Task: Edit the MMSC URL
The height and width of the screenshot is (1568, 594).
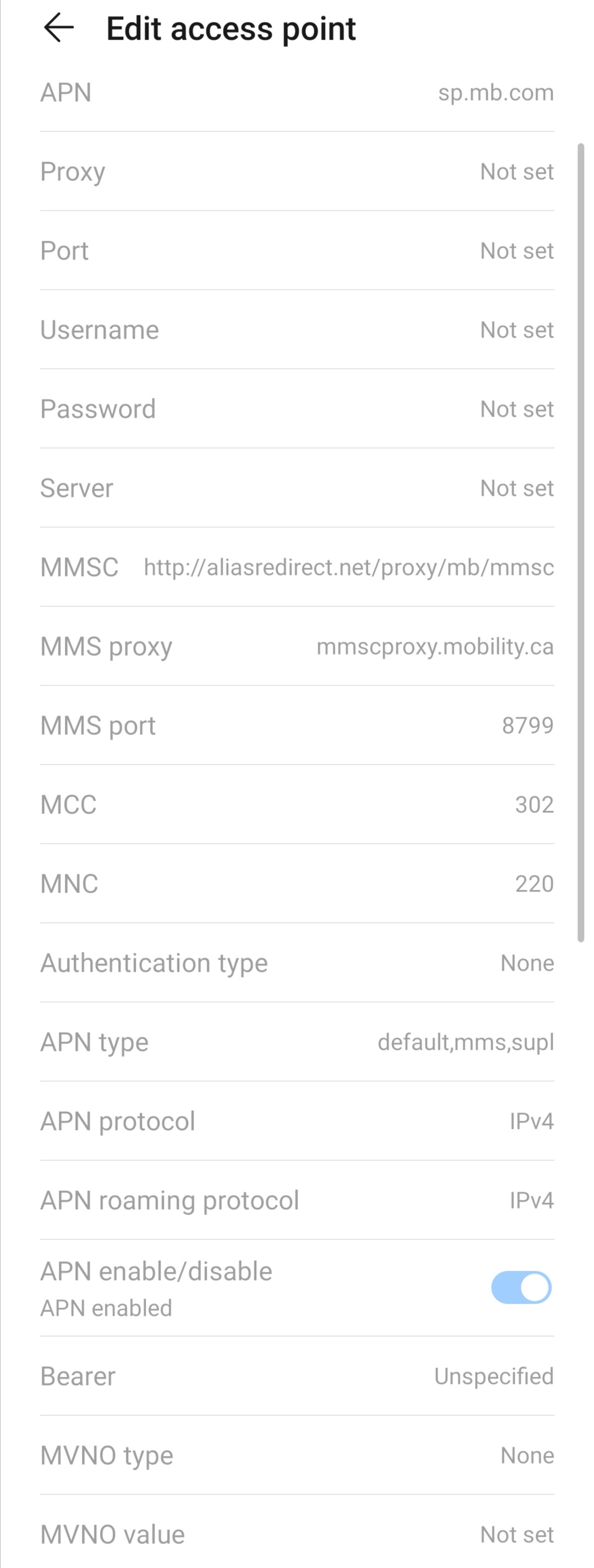Action: (x=296, y=567)
